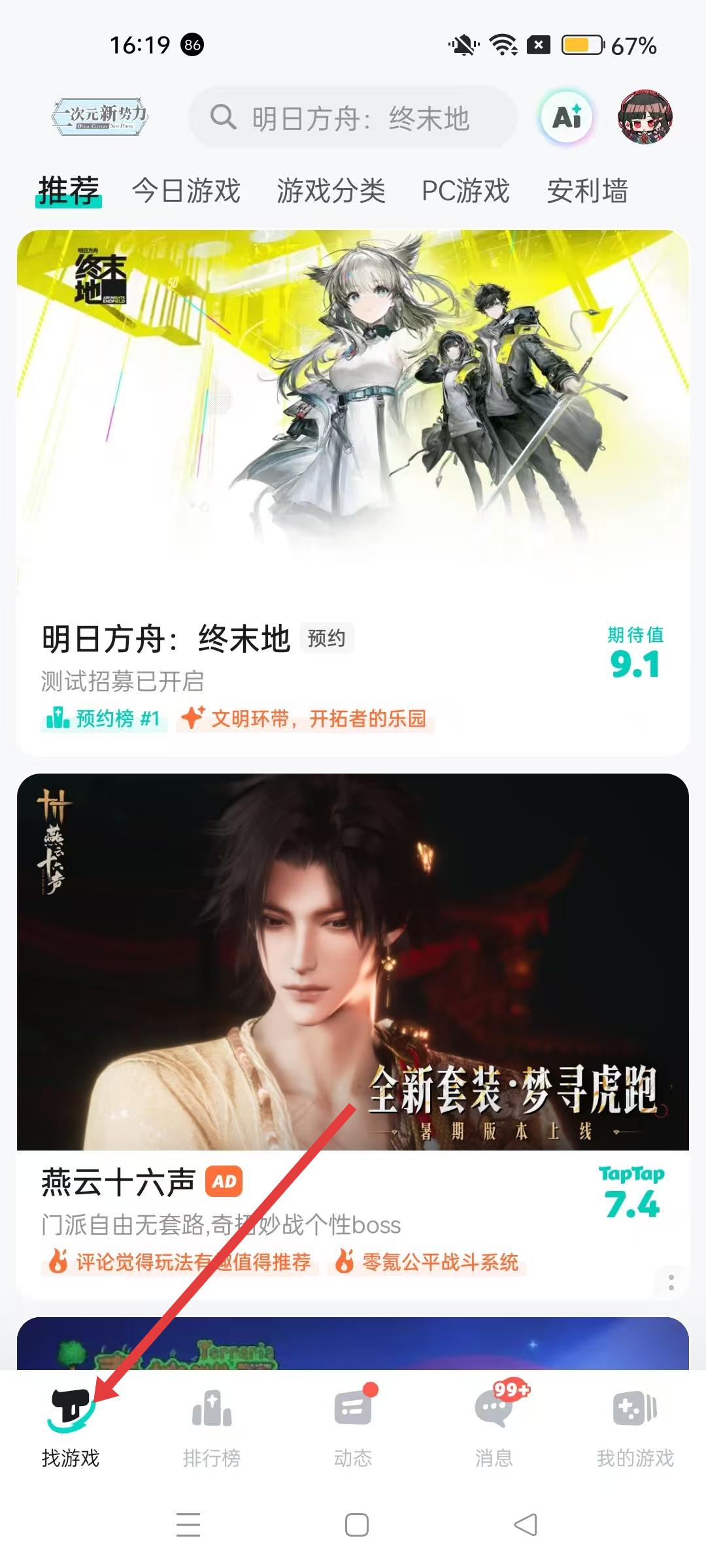Viewport: 706px width, 1568px height.
Task: Open the AI assistant icon
Action: tap(567, 118)
